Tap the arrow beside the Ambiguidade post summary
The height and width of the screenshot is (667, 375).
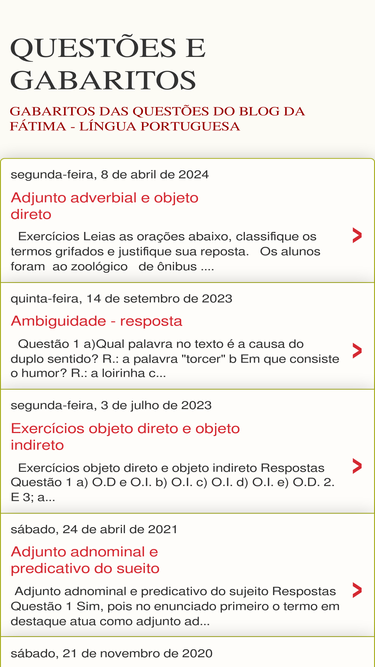(358, 351)
